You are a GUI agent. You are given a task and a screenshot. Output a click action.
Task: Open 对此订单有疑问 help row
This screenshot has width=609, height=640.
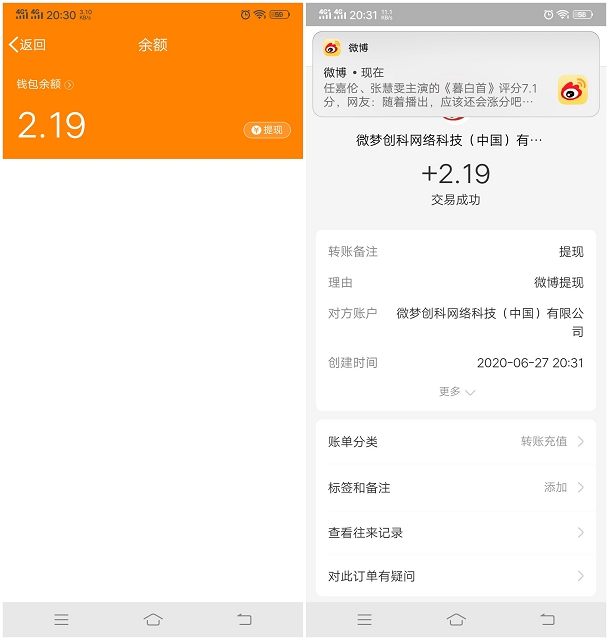coord(455,576)
